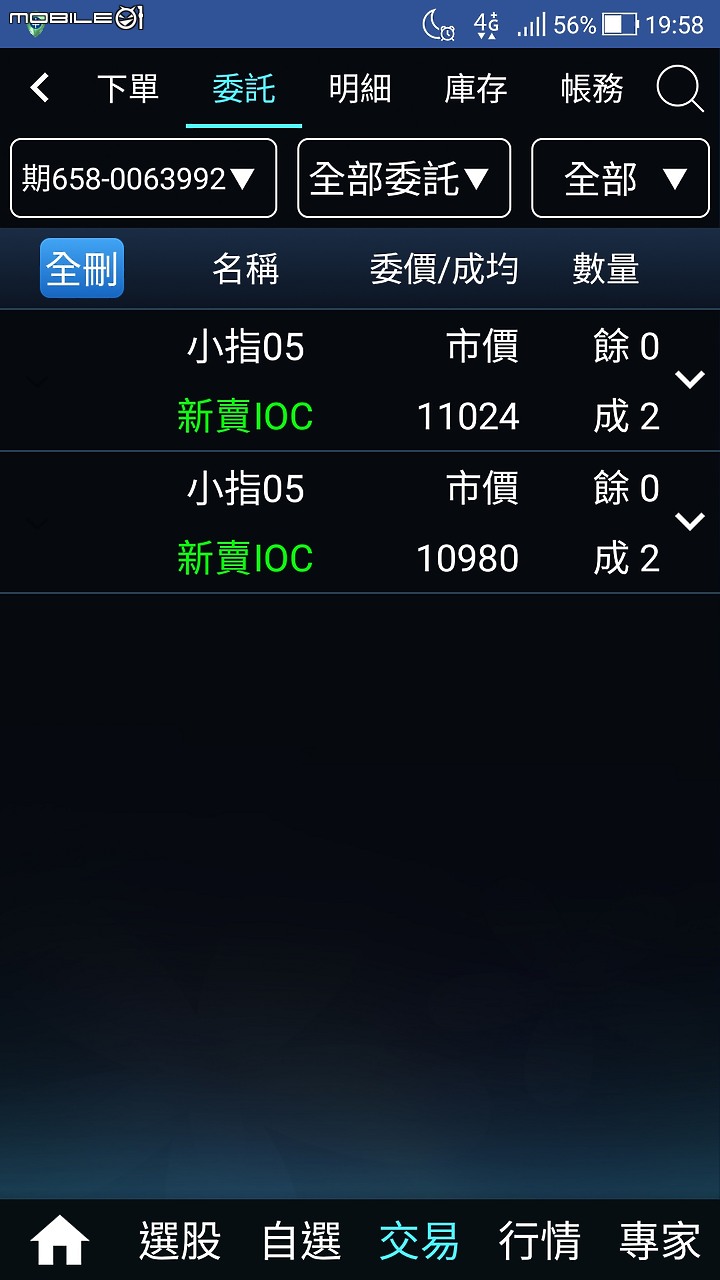
Task: Open the 專家 section
Action: pos(659,1242)
